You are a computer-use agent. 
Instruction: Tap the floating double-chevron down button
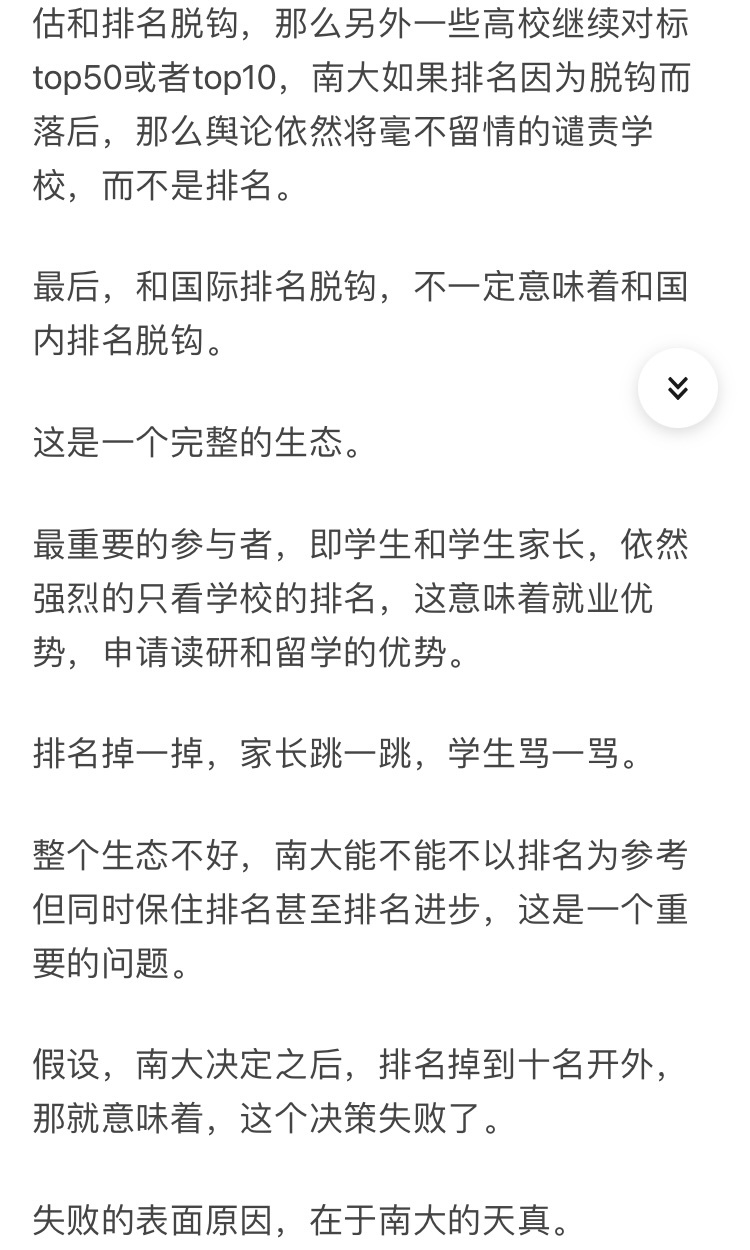(x=677, y=388)
